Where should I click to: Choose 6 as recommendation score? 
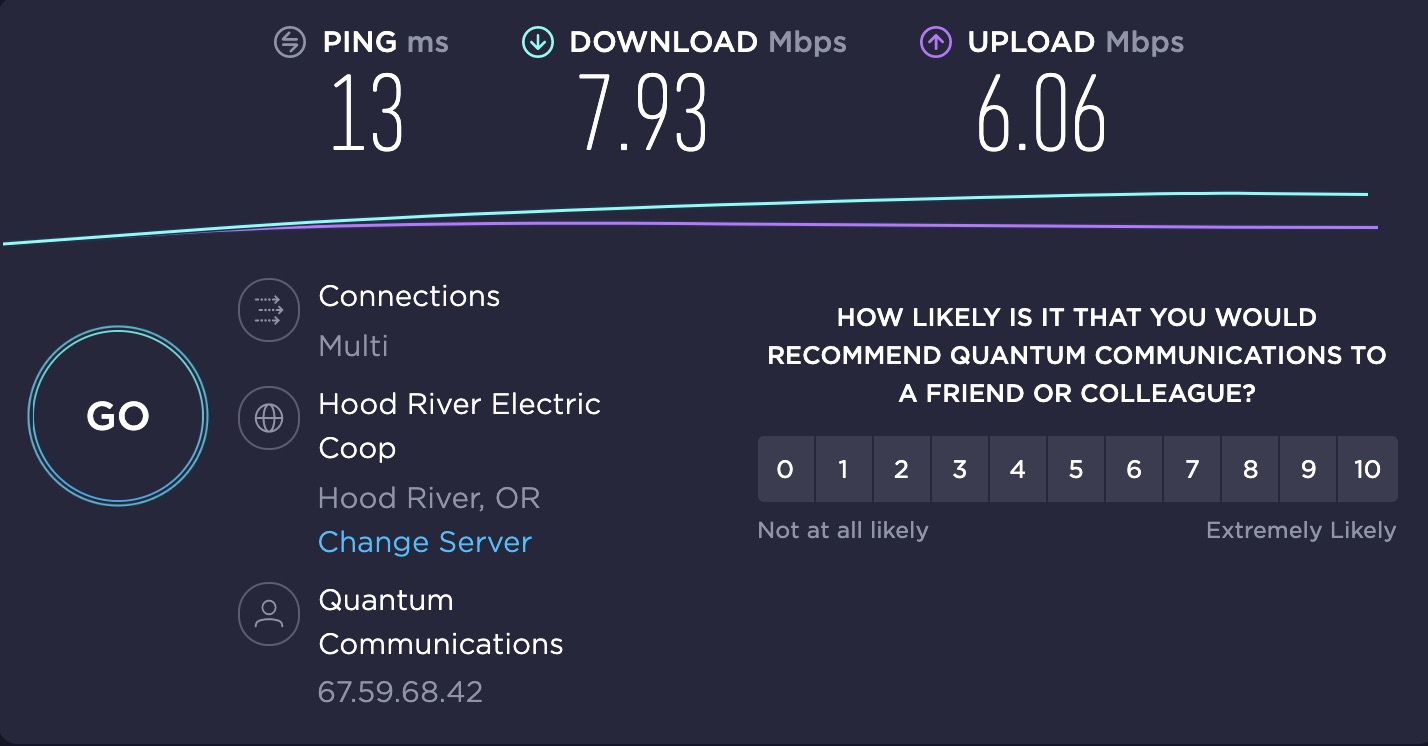[x=1133, y=469]
